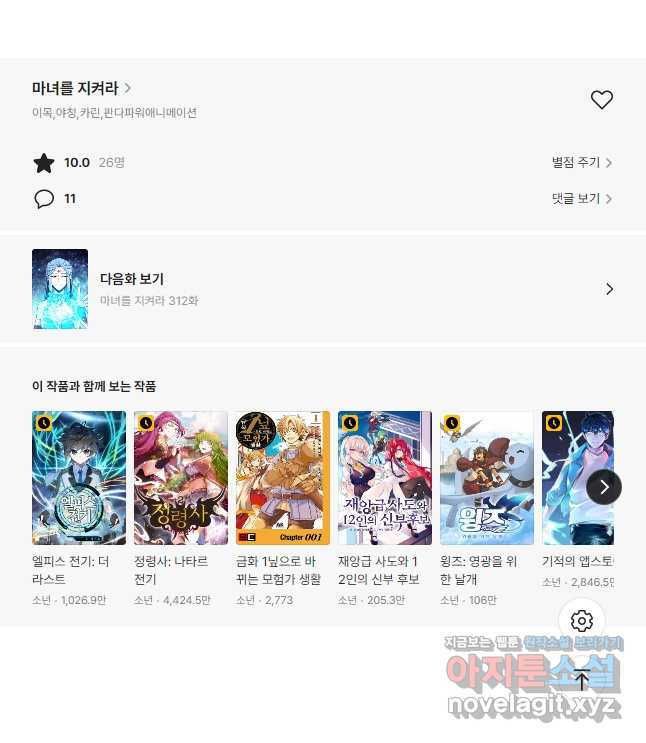Open the 마녀를 지켜라 series page
Image resolution: width=646 pixels, height=743 pixels.
pyautogui.click(x=80, y=88)
